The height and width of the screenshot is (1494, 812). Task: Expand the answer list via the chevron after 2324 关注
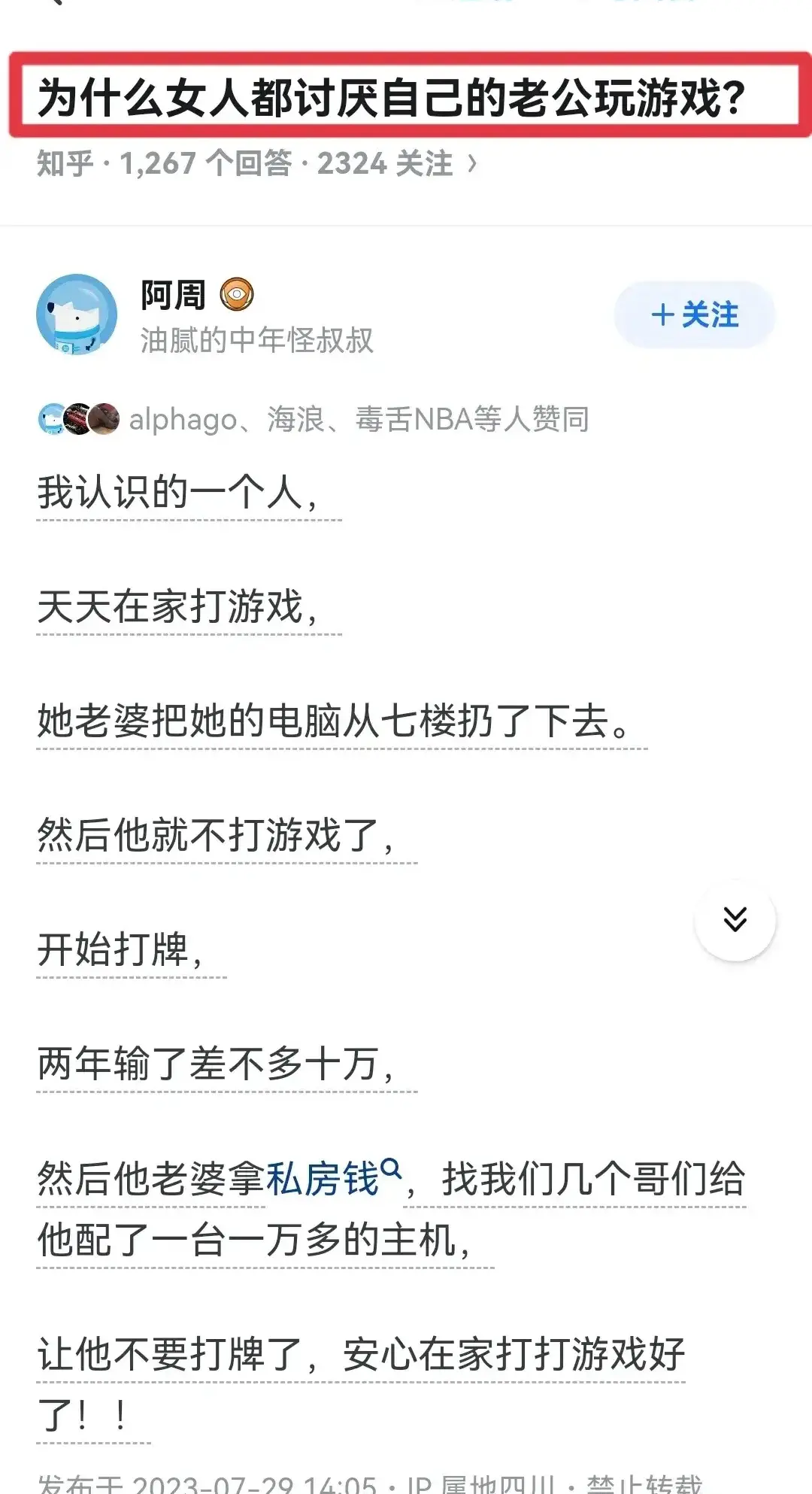pyautogui.click(x=470, y=162)
